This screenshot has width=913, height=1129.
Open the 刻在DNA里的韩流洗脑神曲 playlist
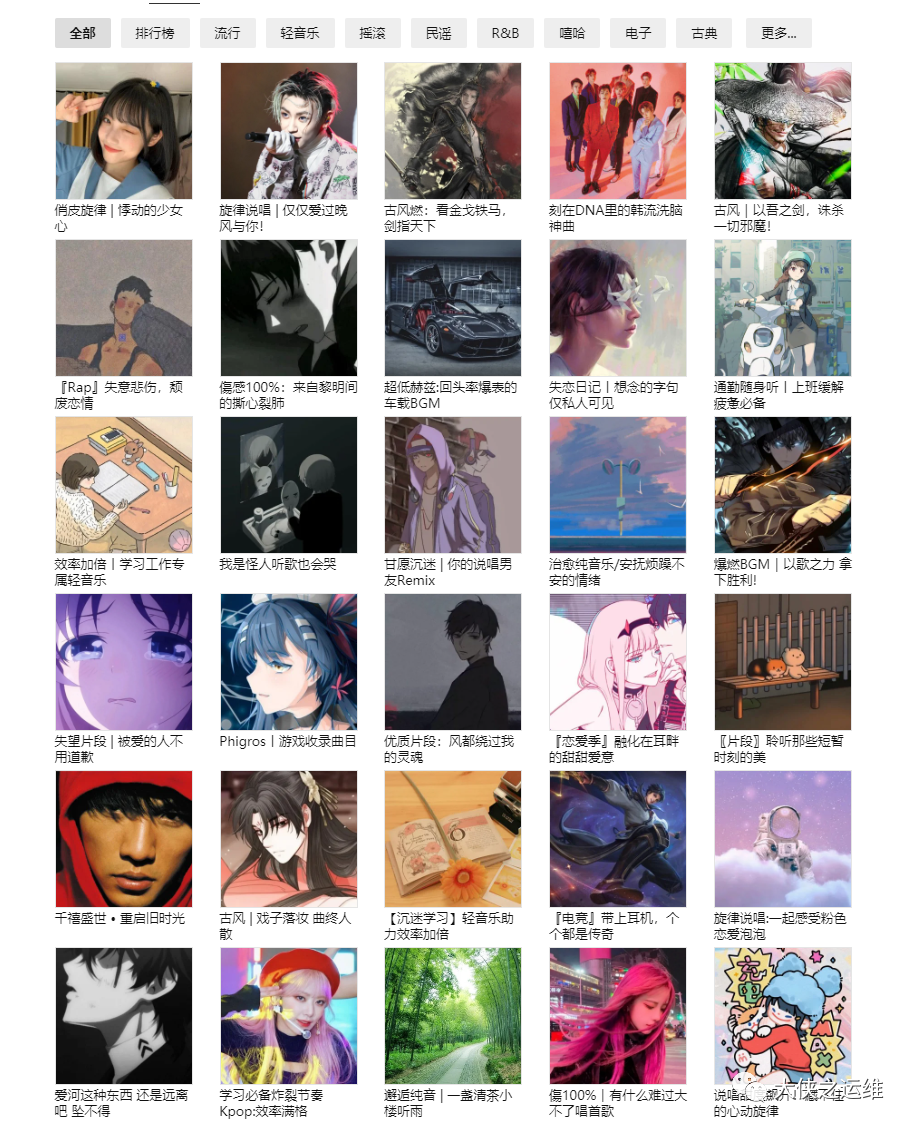click(618, 131)
